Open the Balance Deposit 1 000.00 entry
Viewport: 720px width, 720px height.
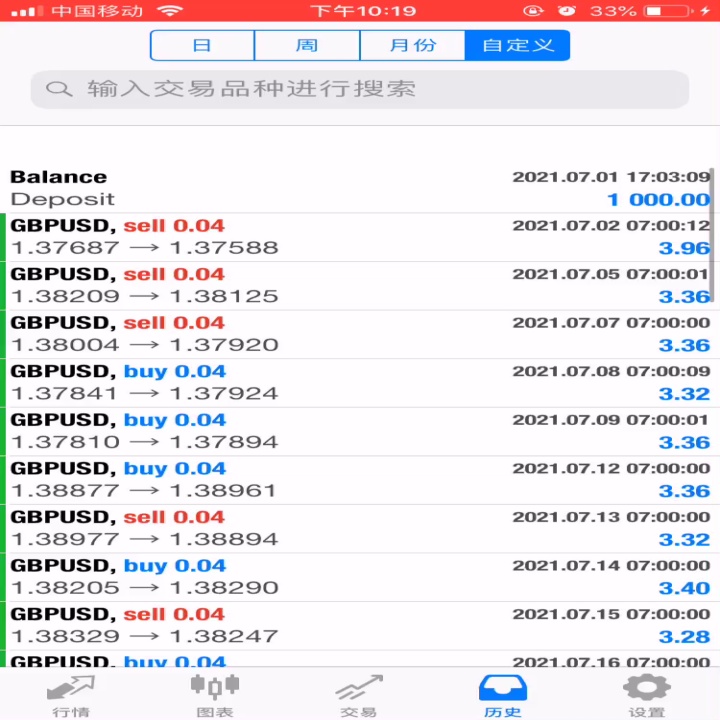click(x=360, y=188)
